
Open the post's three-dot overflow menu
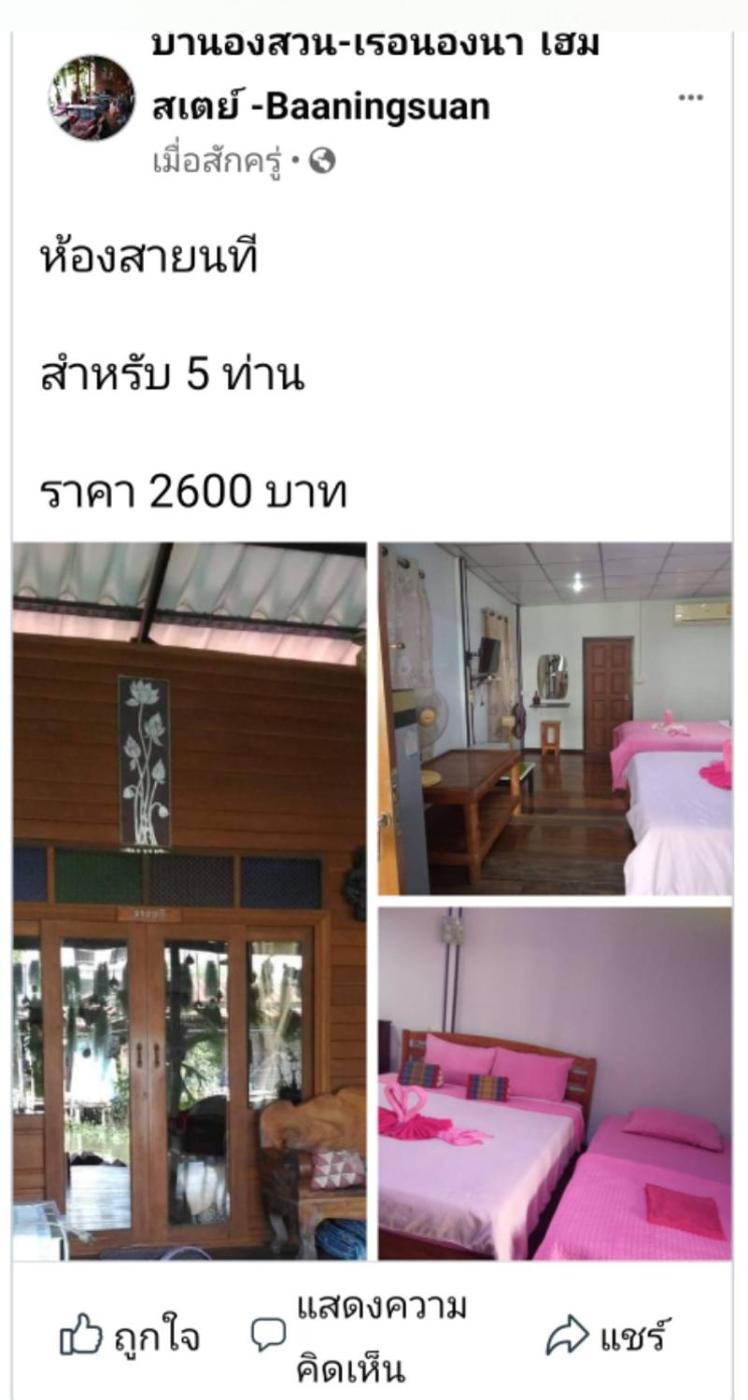coord(690,98)
